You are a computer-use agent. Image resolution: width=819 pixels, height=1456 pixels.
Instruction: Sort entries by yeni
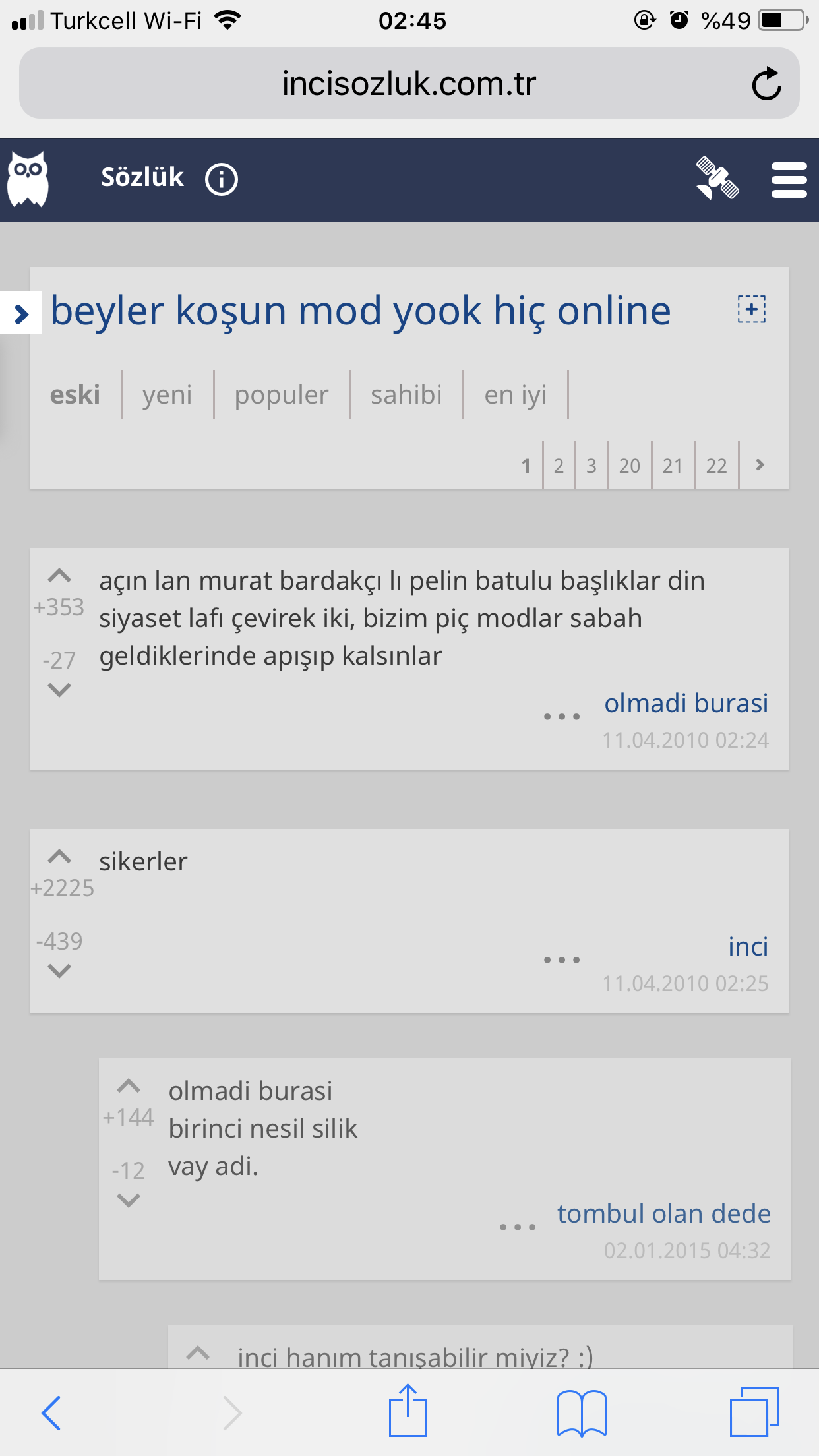167,395
